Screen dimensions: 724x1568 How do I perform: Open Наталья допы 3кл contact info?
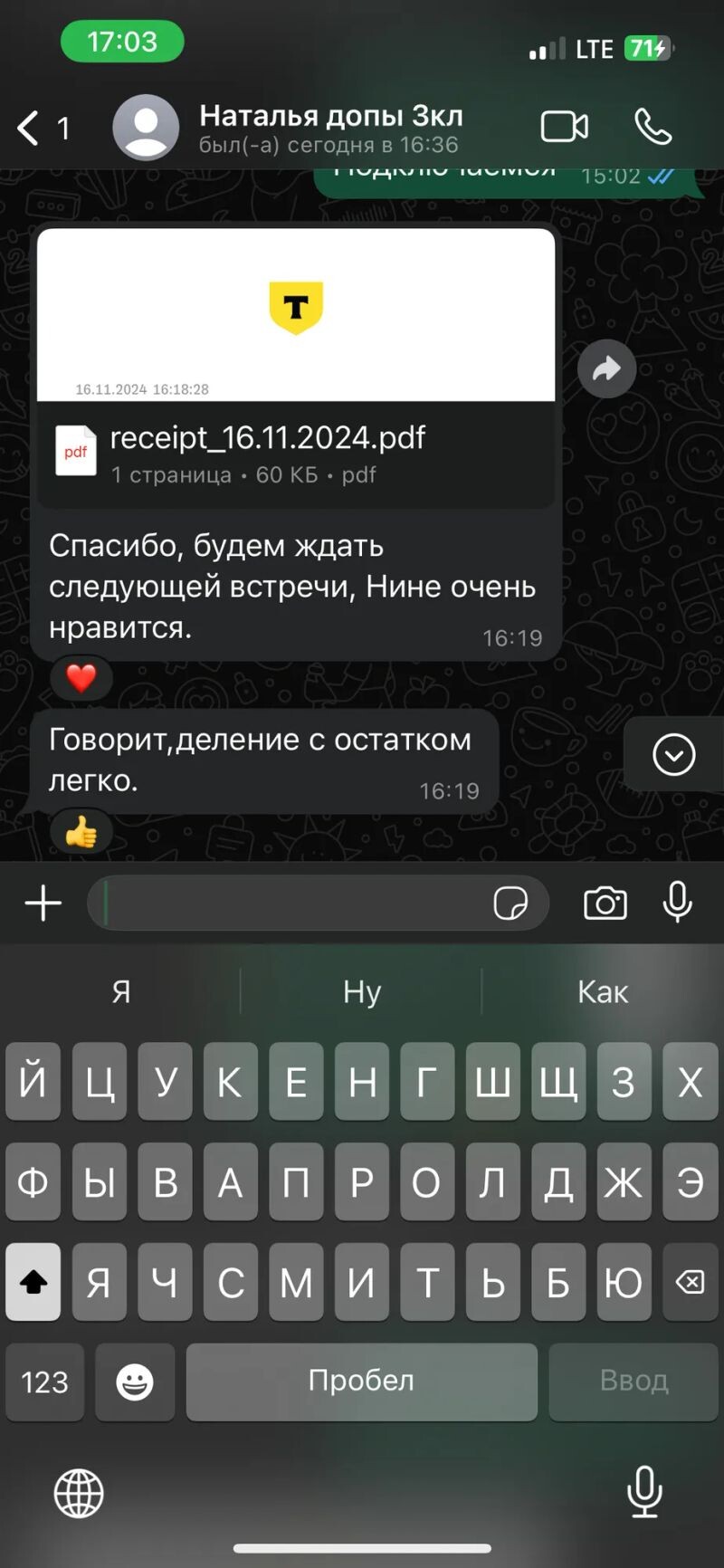(x=330, y=128)
